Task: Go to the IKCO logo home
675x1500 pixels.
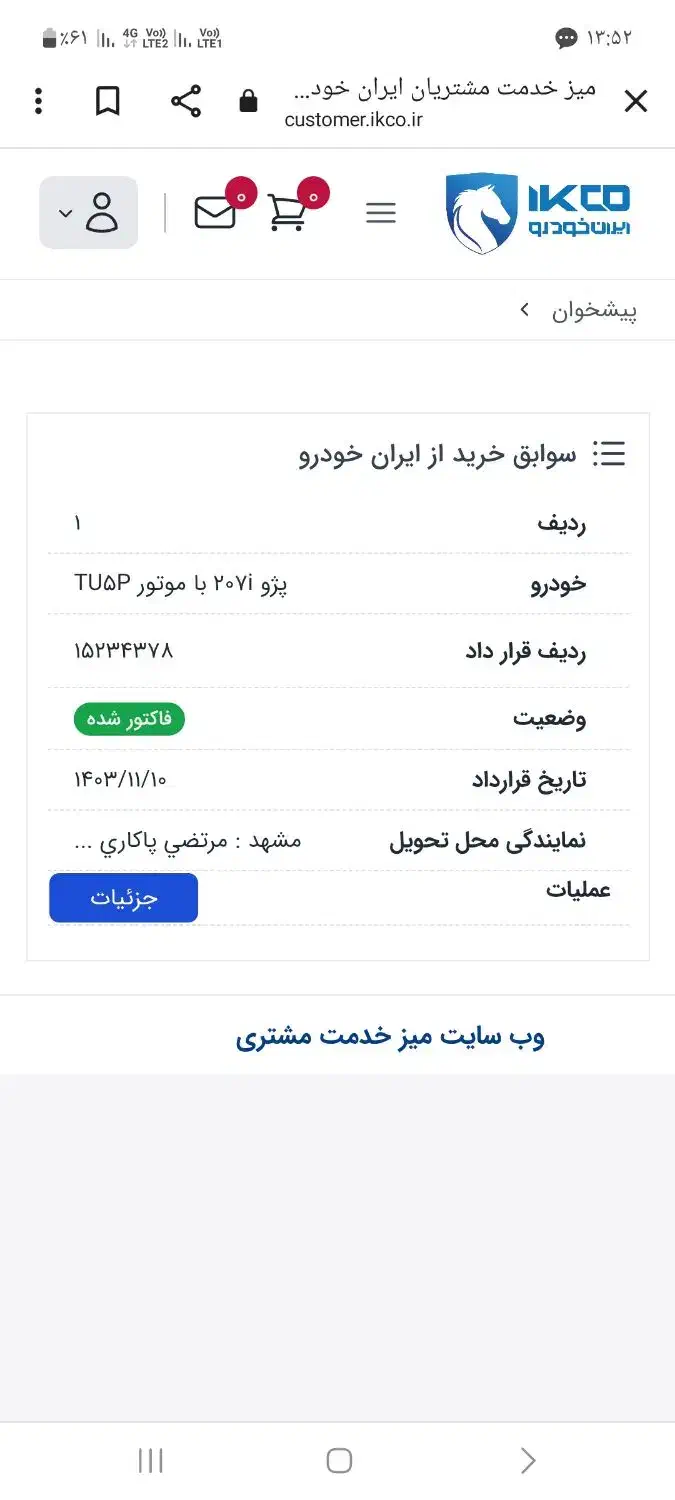Action: [x=538, y=212]
